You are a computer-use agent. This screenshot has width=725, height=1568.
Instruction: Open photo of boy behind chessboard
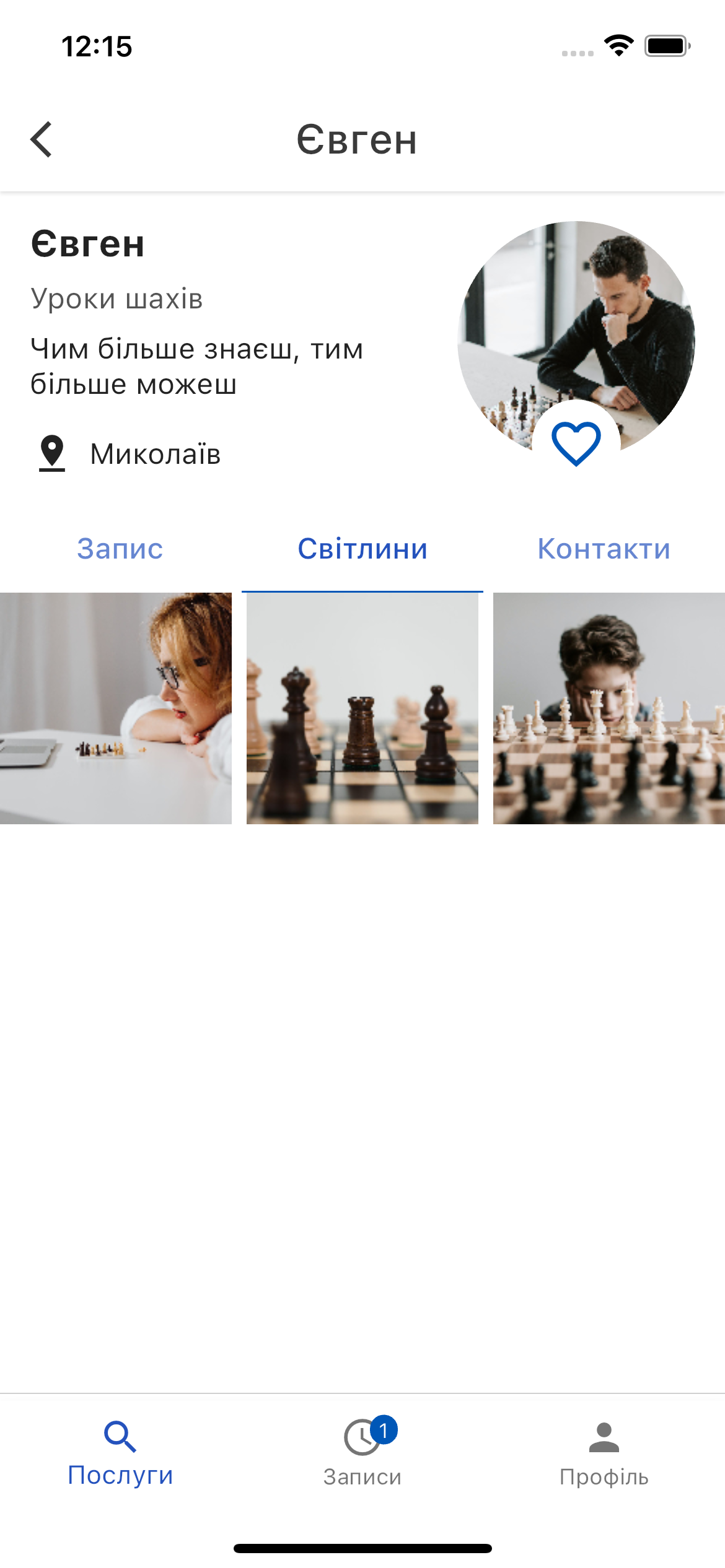pyautogui.click(x=609, y=708)
